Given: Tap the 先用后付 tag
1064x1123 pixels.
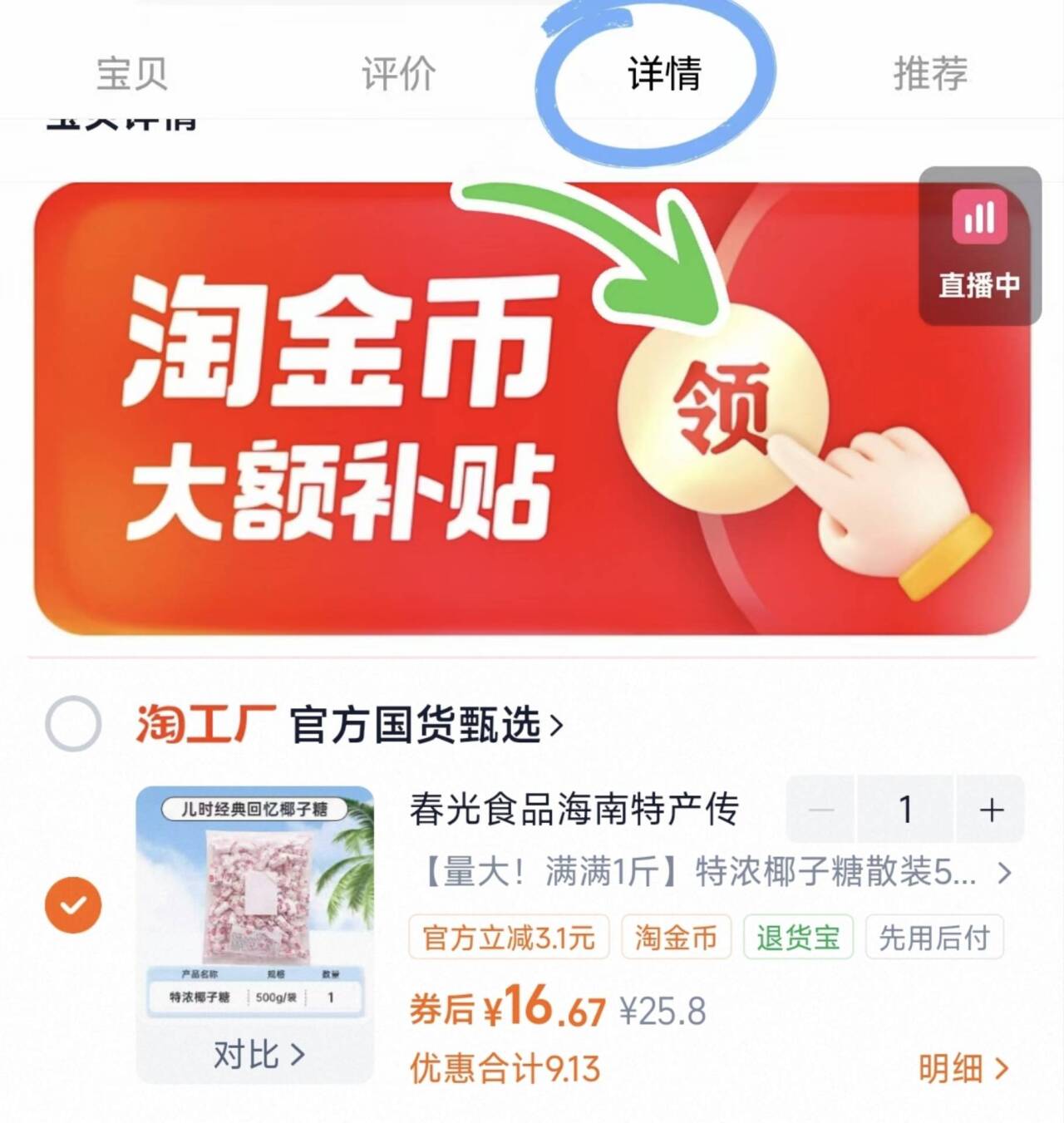Looking at the screenshot, I should pos(934,938).
